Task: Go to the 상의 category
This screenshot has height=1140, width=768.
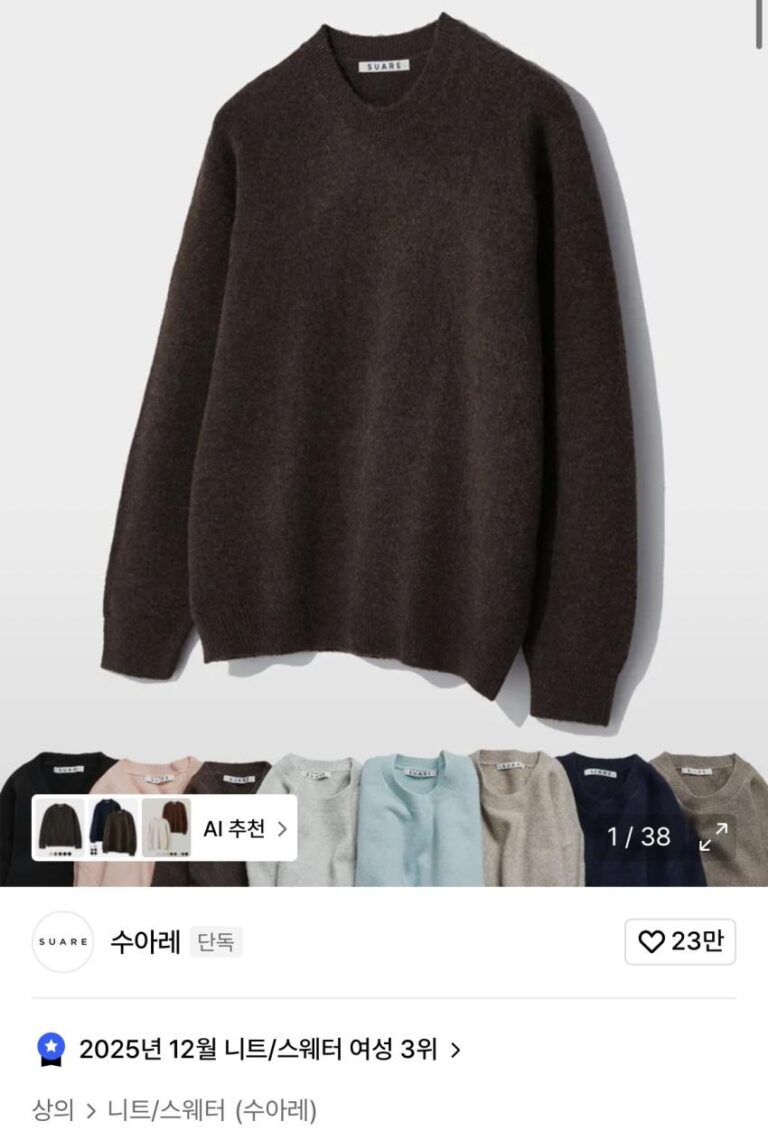Action: click(x=53, y=1109)
